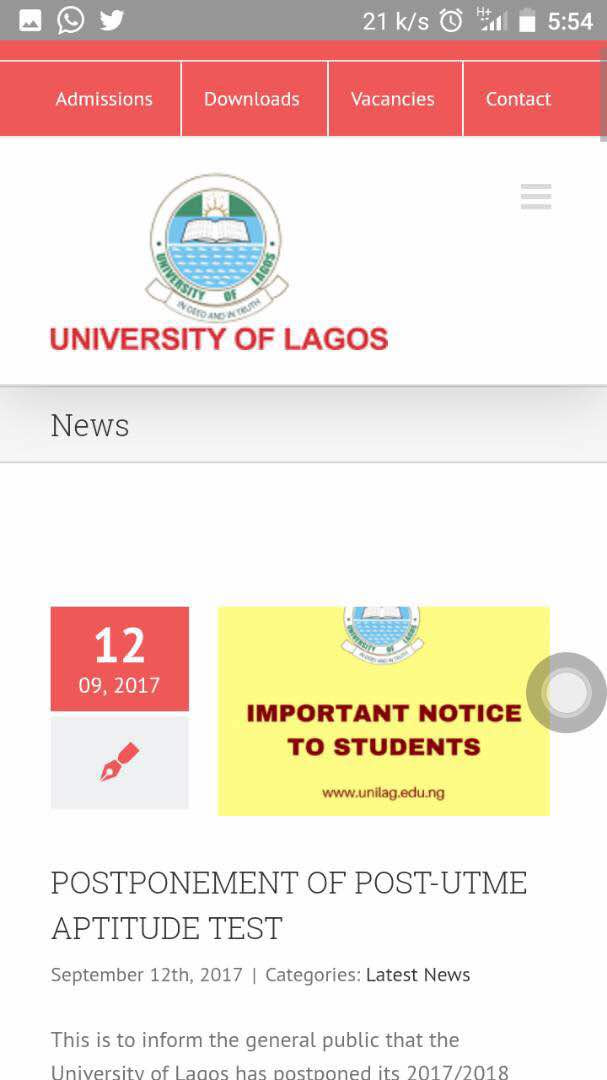This screenshot has height=1080, width=607.
Task: Go to the Downloads section
Action: [252, 99]
